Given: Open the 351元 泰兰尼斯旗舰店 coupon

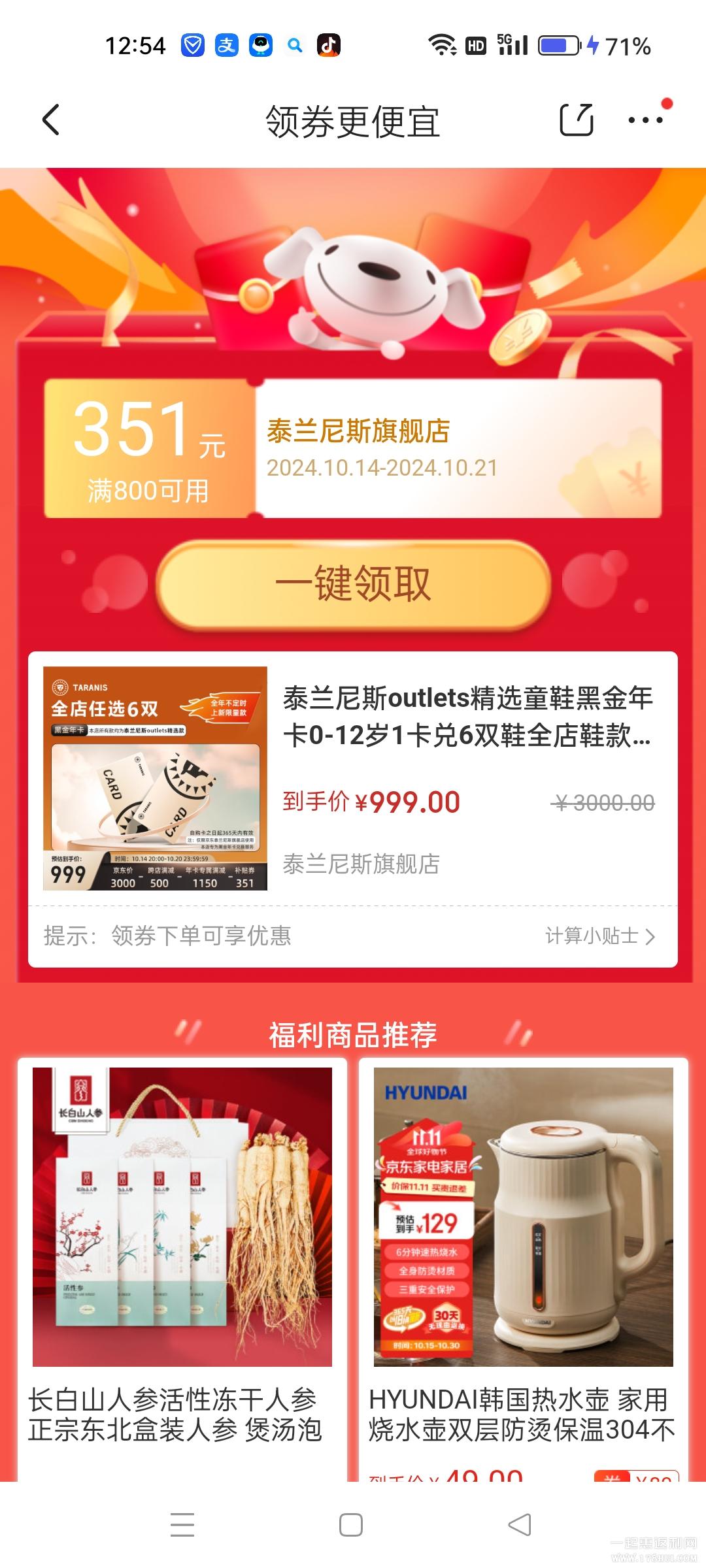Looking at the screenshot, I should 353,449.
